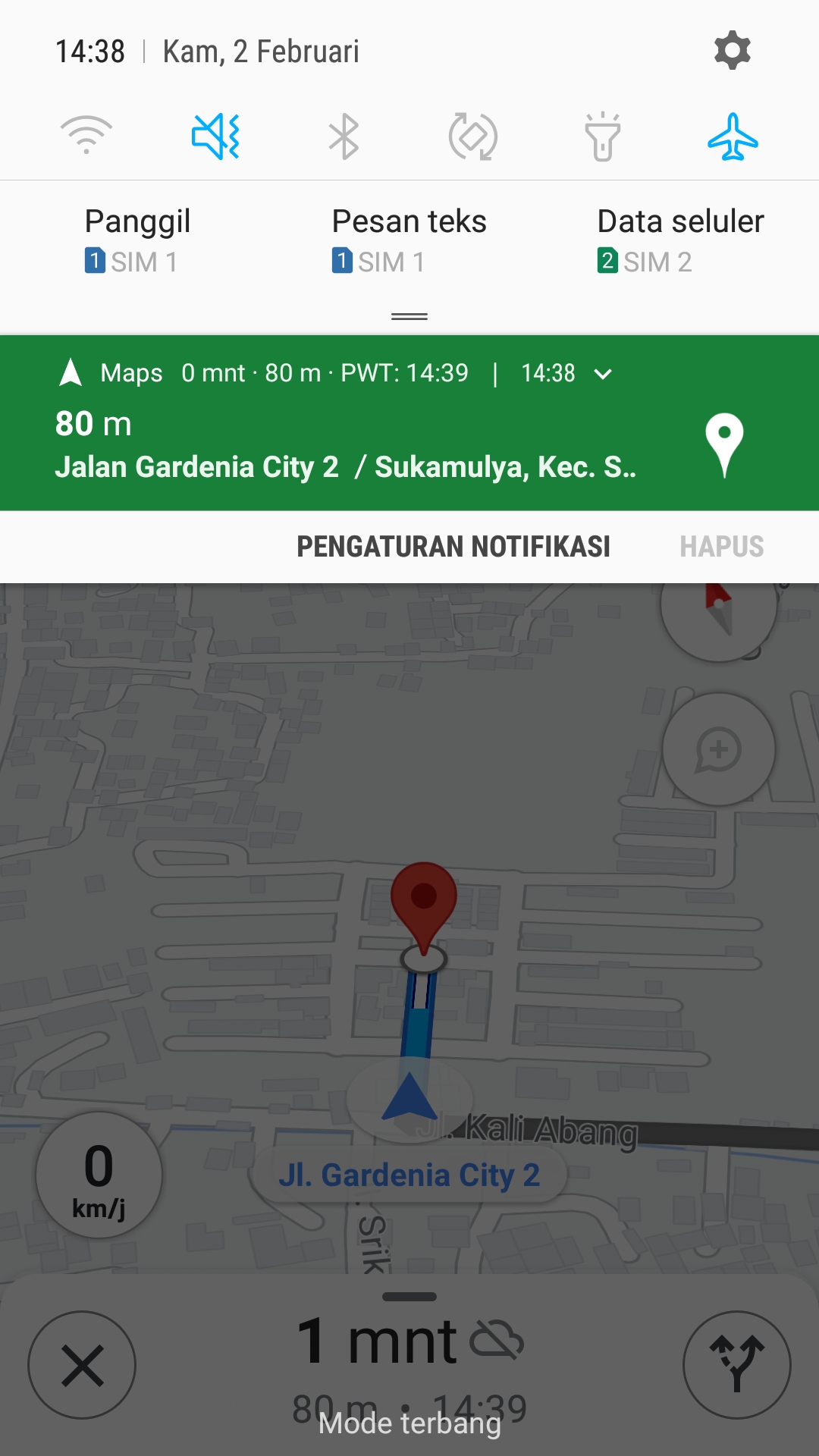Change Data seluler SIM selection
Screen dimensions: 819x1456
coord(680,240)
